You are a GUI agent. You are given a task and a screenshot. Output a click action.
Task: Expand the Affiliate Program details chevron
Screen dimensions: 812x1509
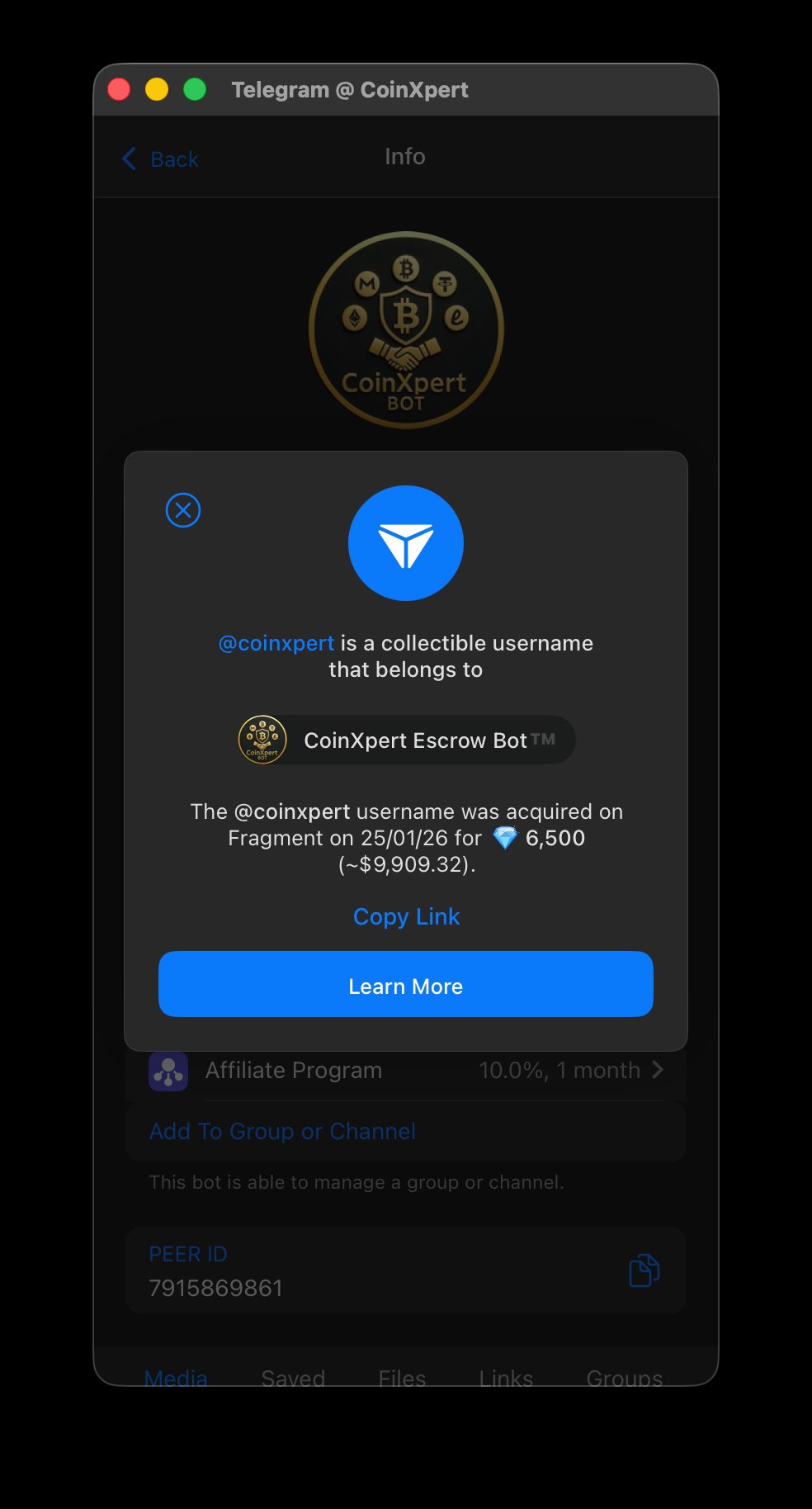tap(659, 1071)
